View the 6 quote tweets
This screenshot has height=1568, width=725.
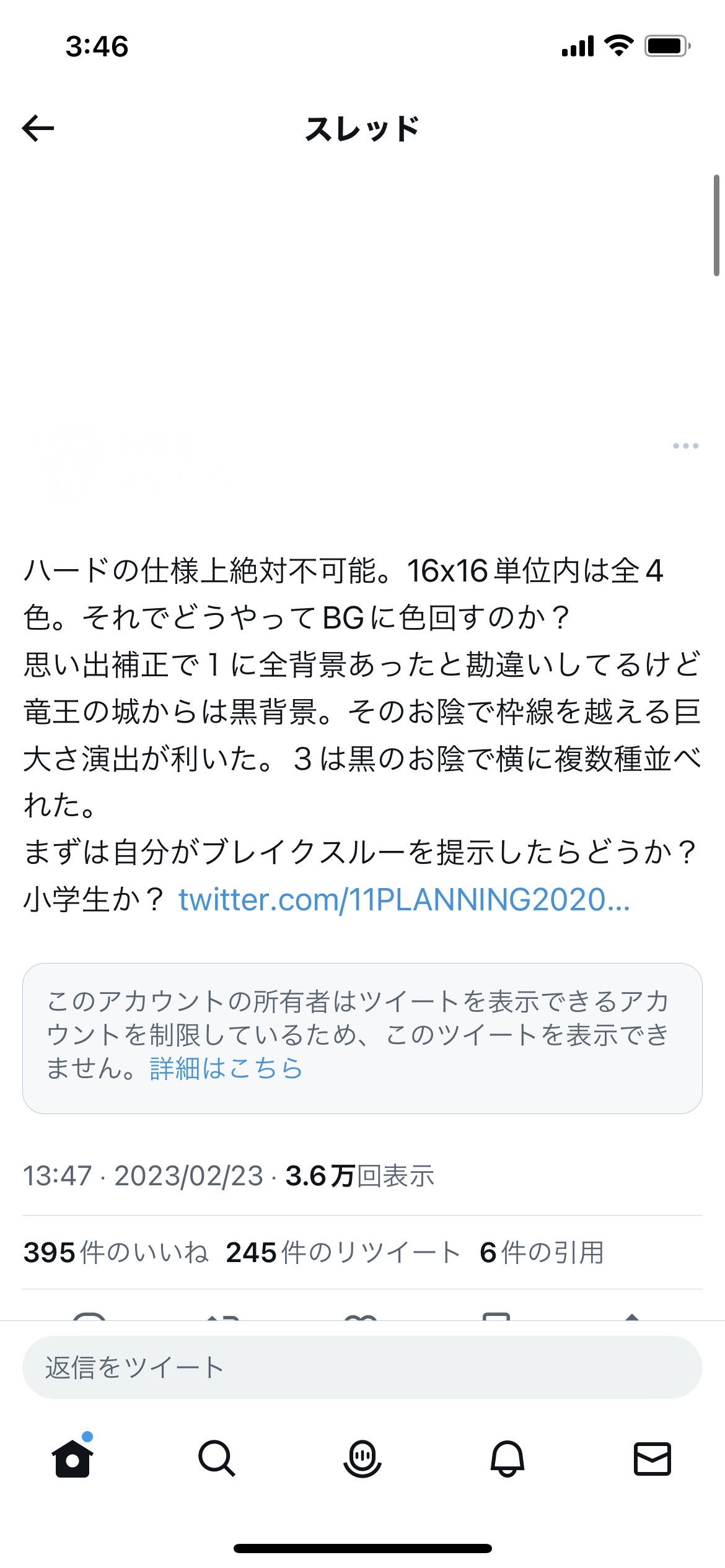pos(542,1252)
